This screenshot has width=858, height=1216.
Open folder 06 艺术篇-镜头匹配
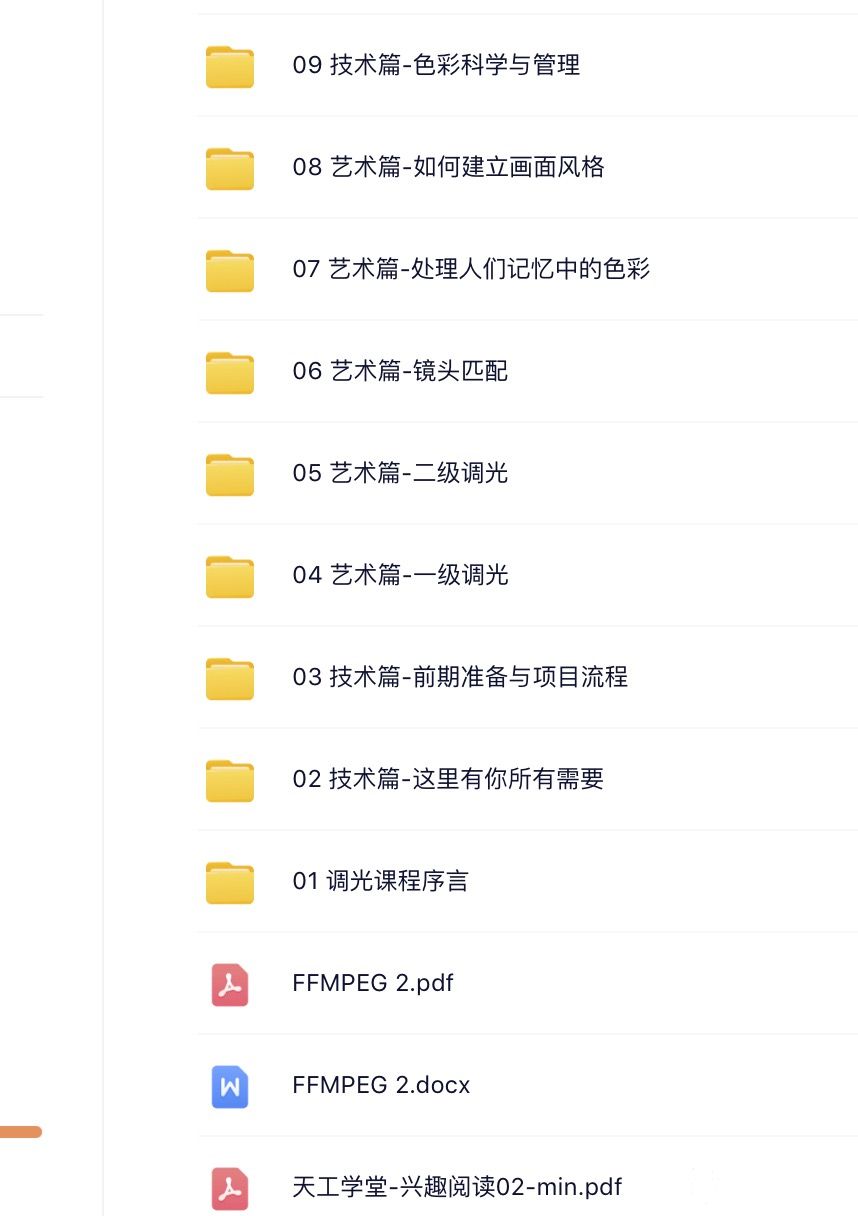(x=400, y=372)
